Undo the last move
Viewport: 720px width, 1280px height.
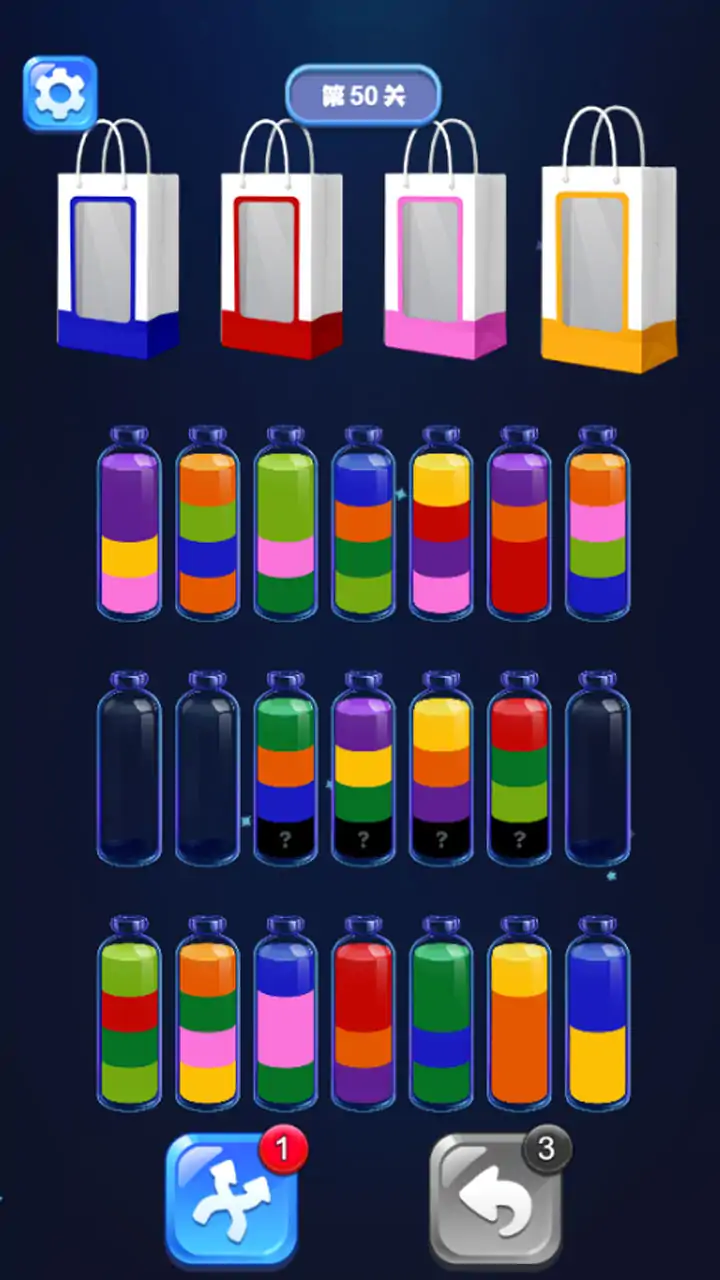click(495, 1198)
